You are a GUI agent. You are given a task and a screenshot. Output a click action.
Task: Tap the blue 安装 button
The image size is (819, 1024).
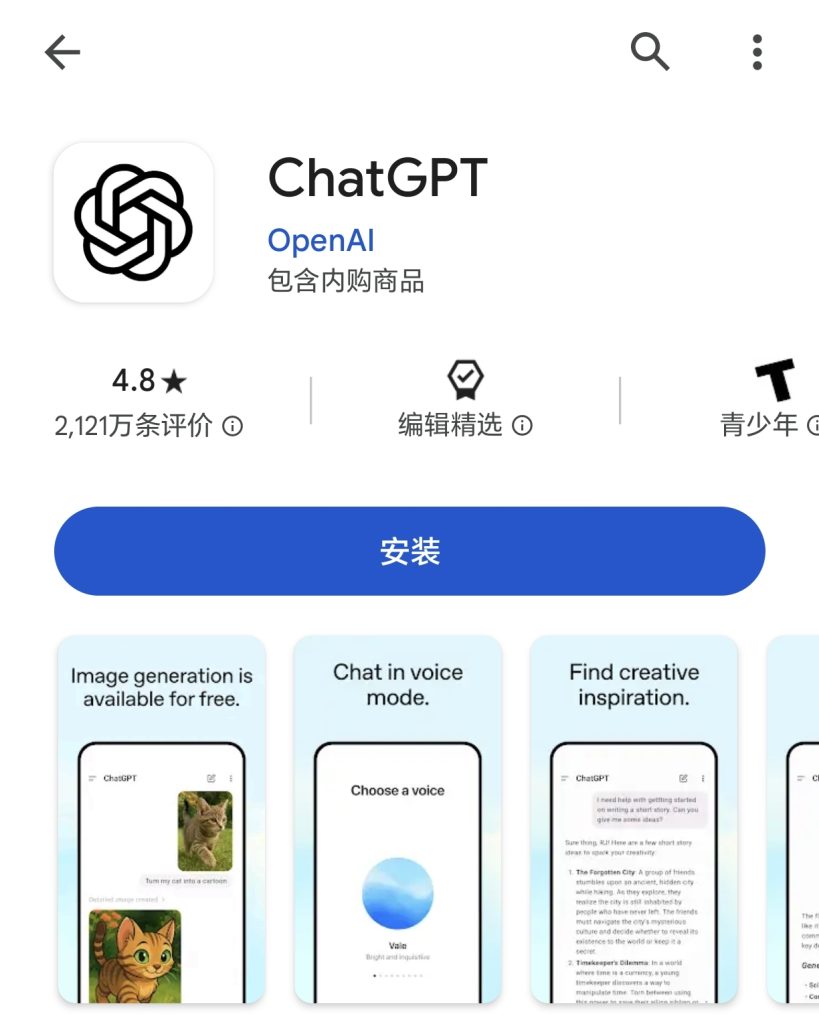tap(409, 551)
